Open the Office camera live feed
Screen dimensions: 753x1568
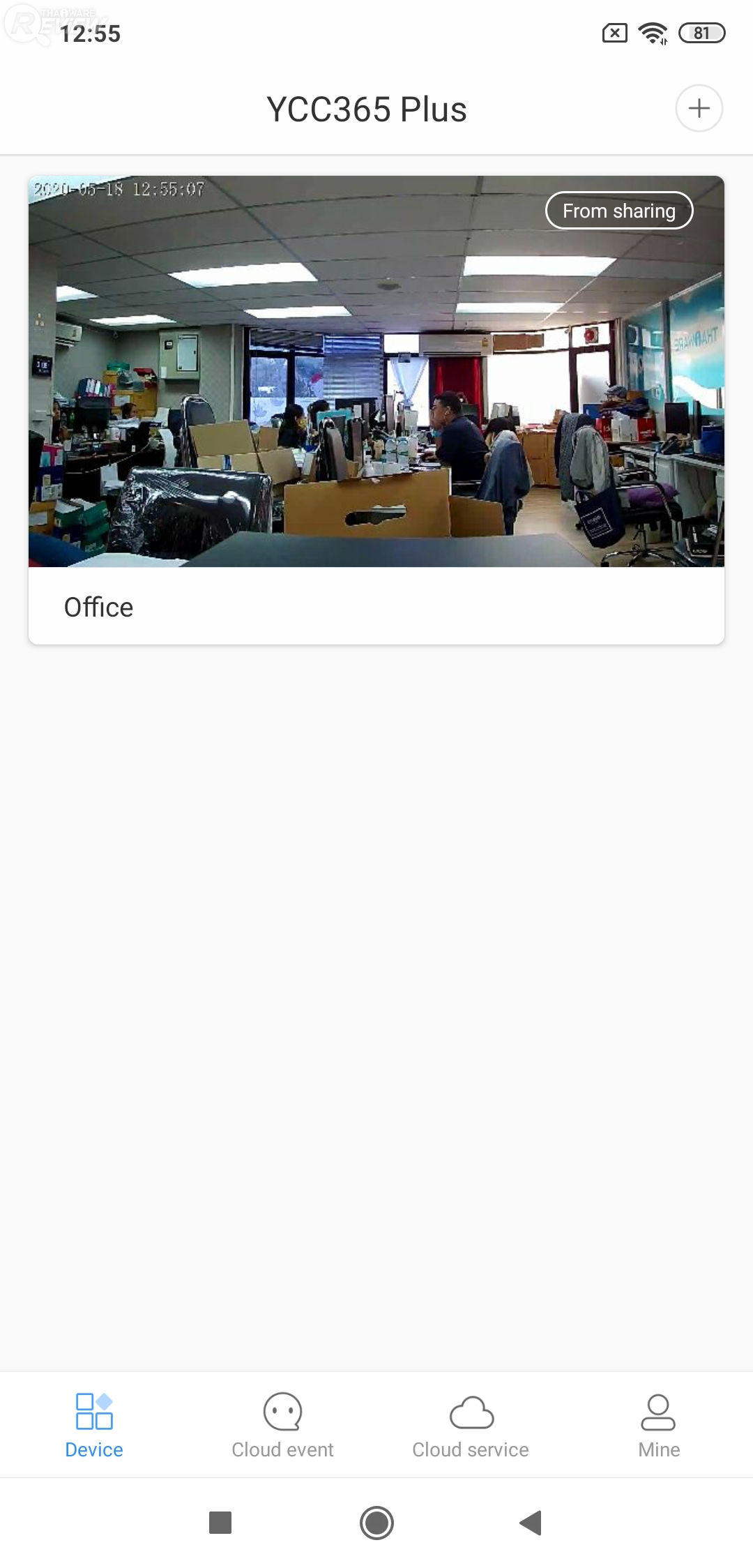[376, 371]
